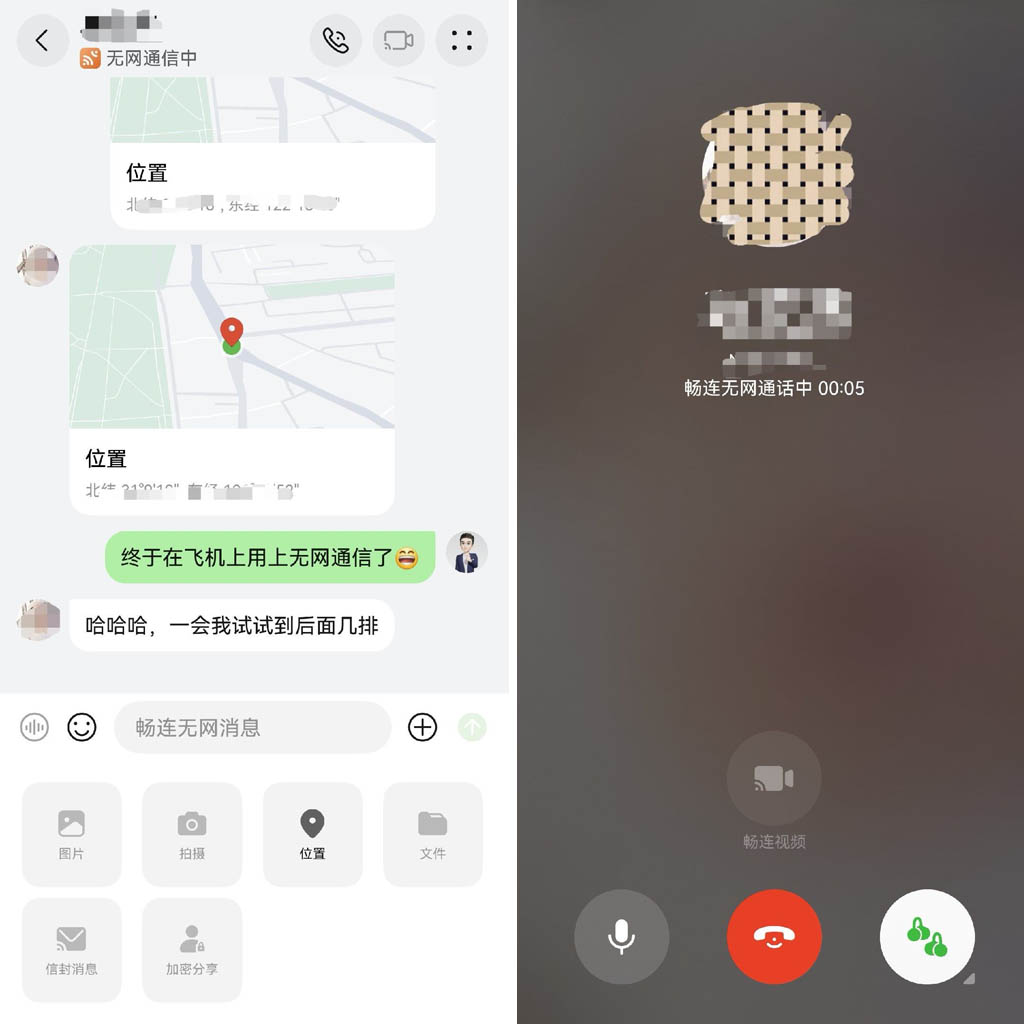This screenshot has width=1024, height=1024.
Task: Hang up with the red end-call button
Action: click(774, 937)
